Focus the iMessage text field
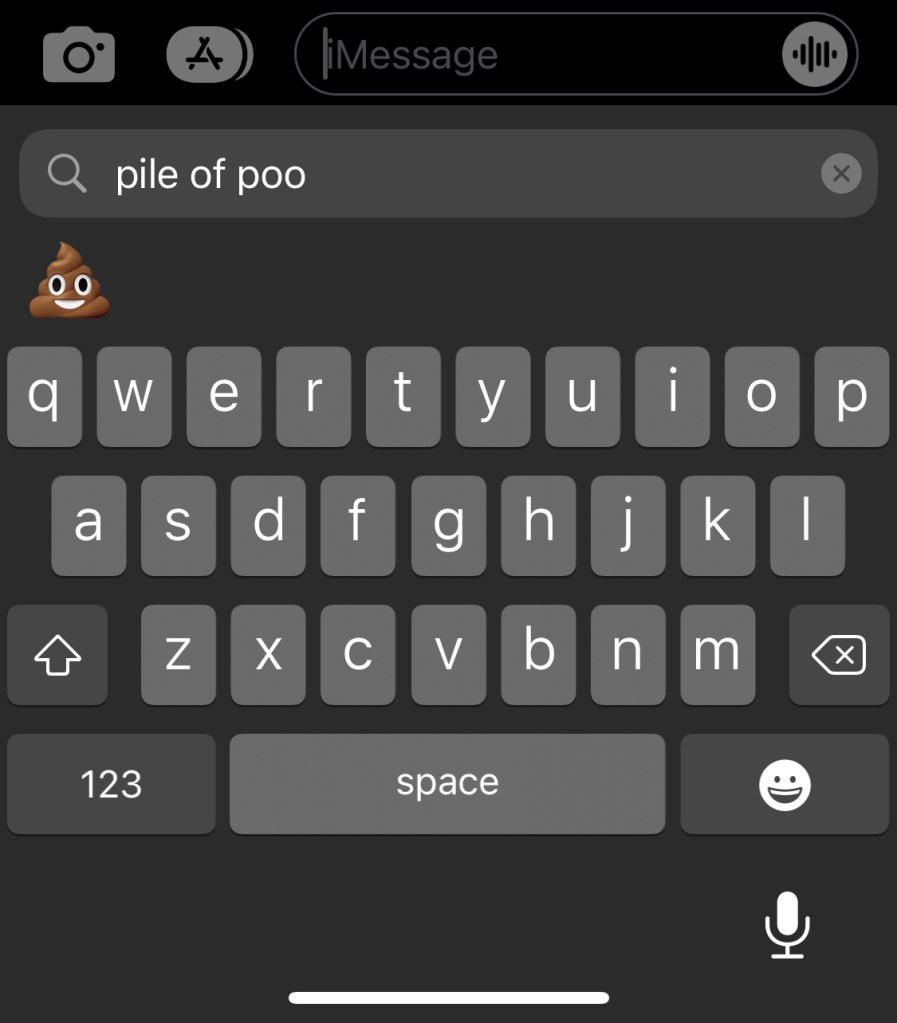 540,55
